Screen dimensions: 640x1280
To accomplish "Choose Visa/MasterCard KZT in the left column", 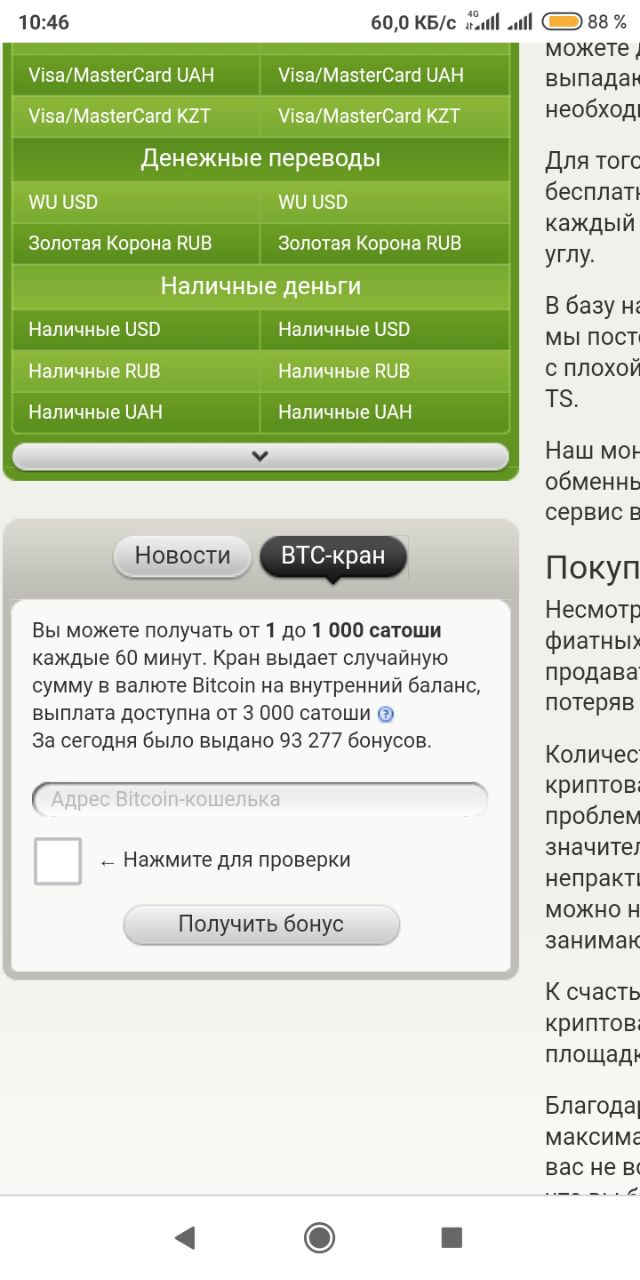I will coord(135,116).
